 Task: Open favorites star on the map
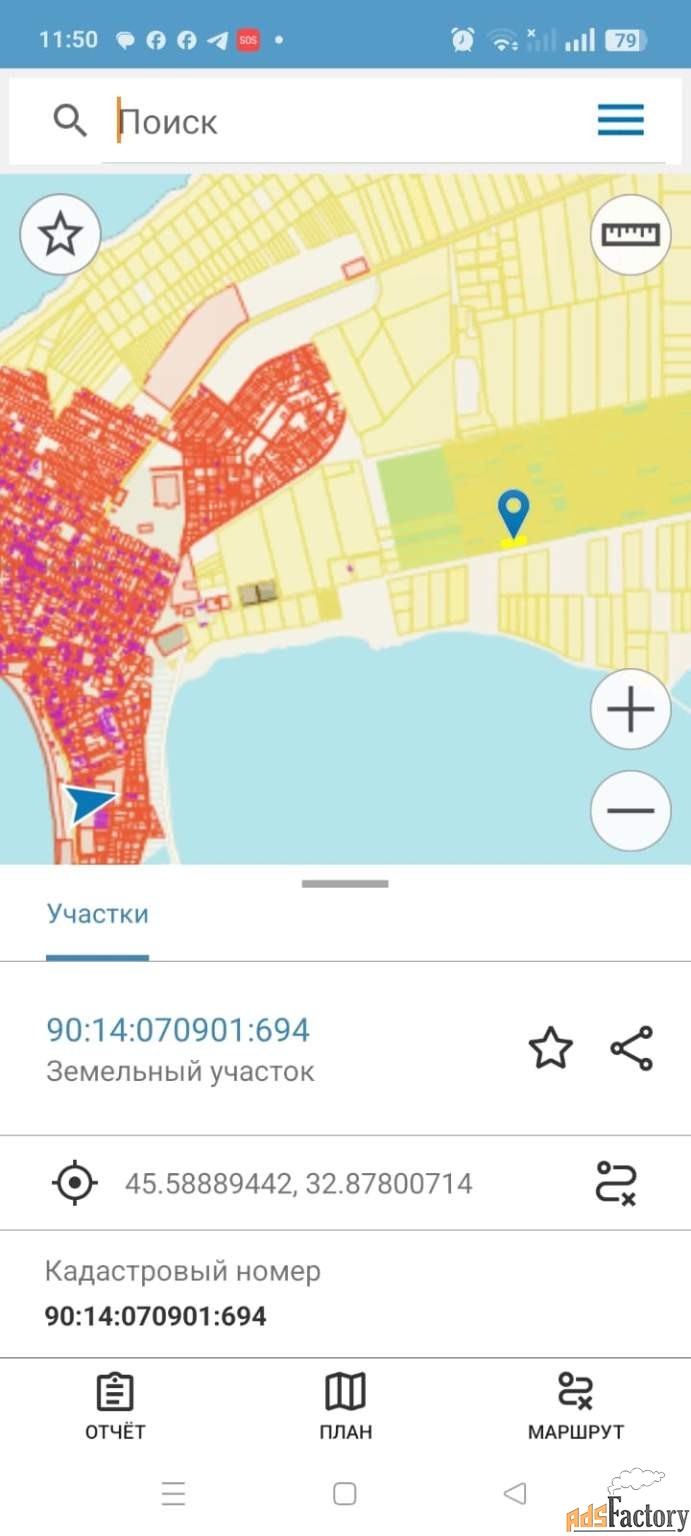61,235
